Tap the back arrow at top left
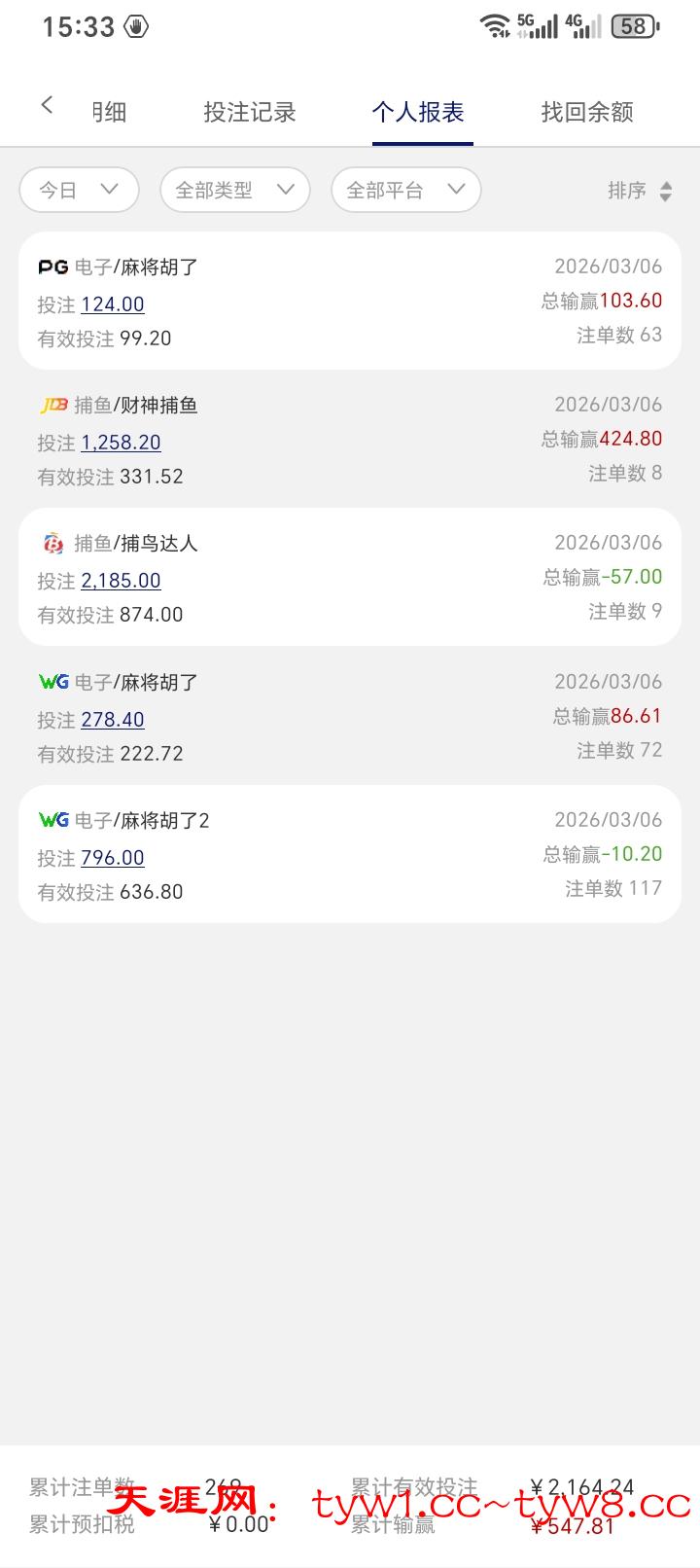The image size is (700, 1568). (x=46, y=104)
